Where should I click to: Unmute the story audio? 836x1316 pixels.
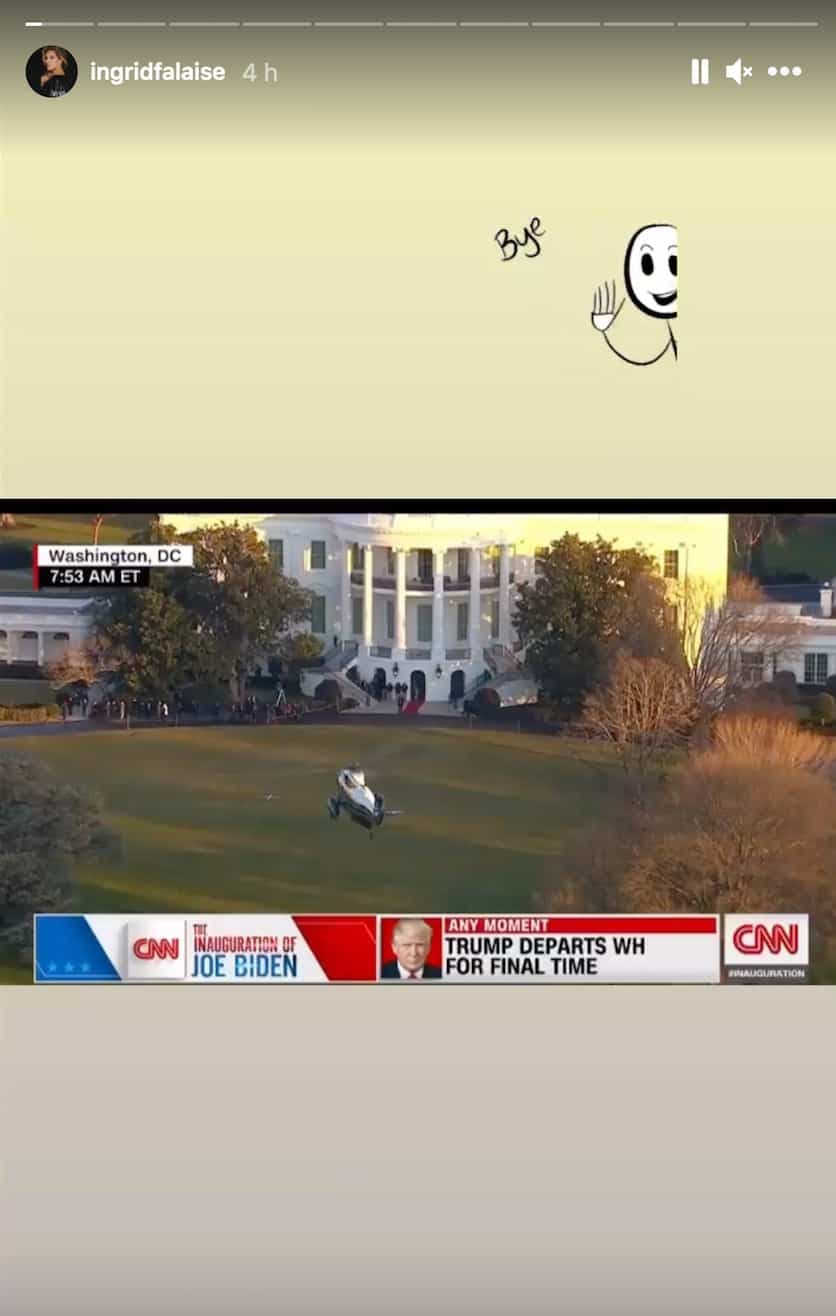[739, 71]
